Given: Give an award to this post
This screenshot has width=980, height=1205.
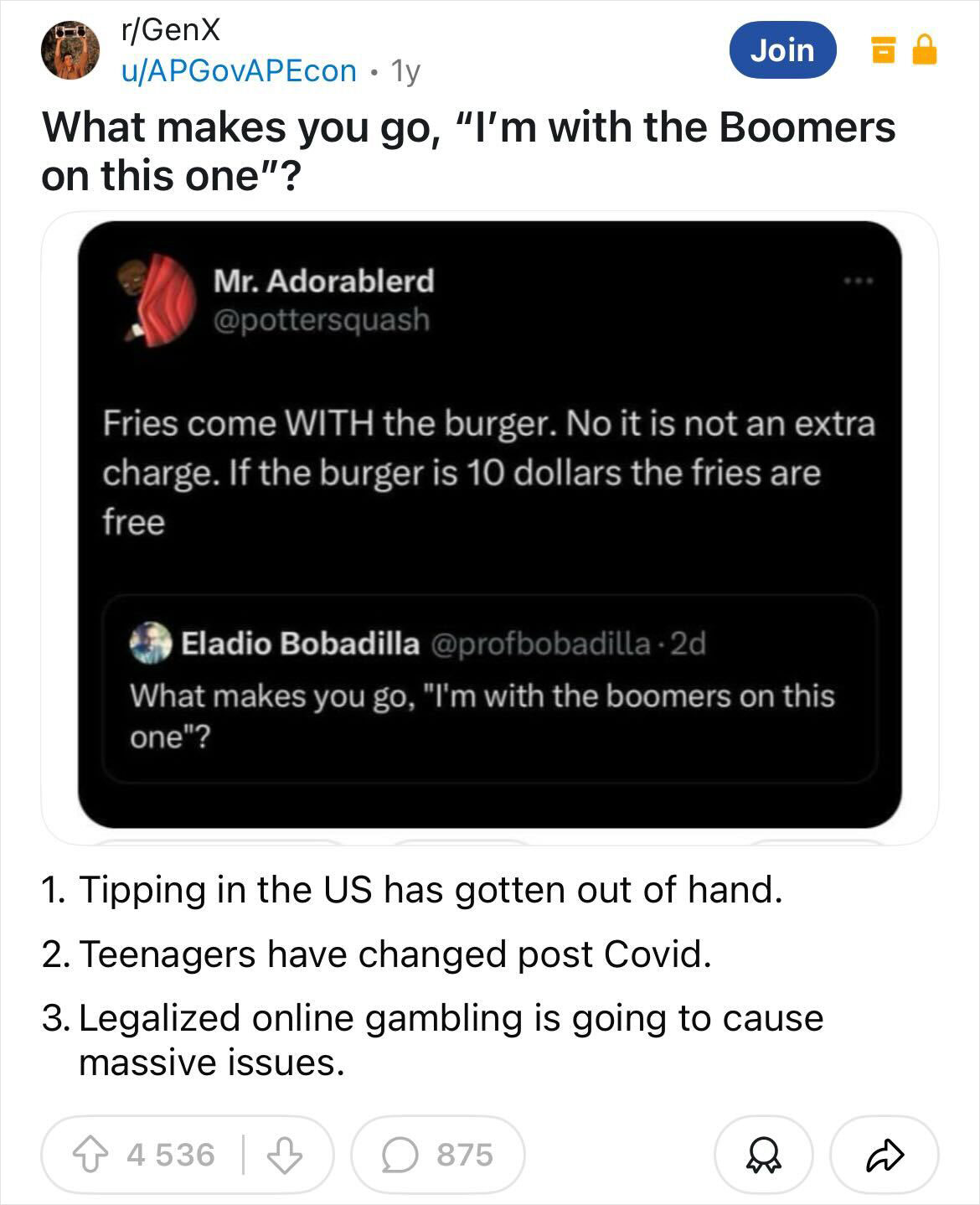Looking at the screenshot, I should click(x=763, y=1155).
